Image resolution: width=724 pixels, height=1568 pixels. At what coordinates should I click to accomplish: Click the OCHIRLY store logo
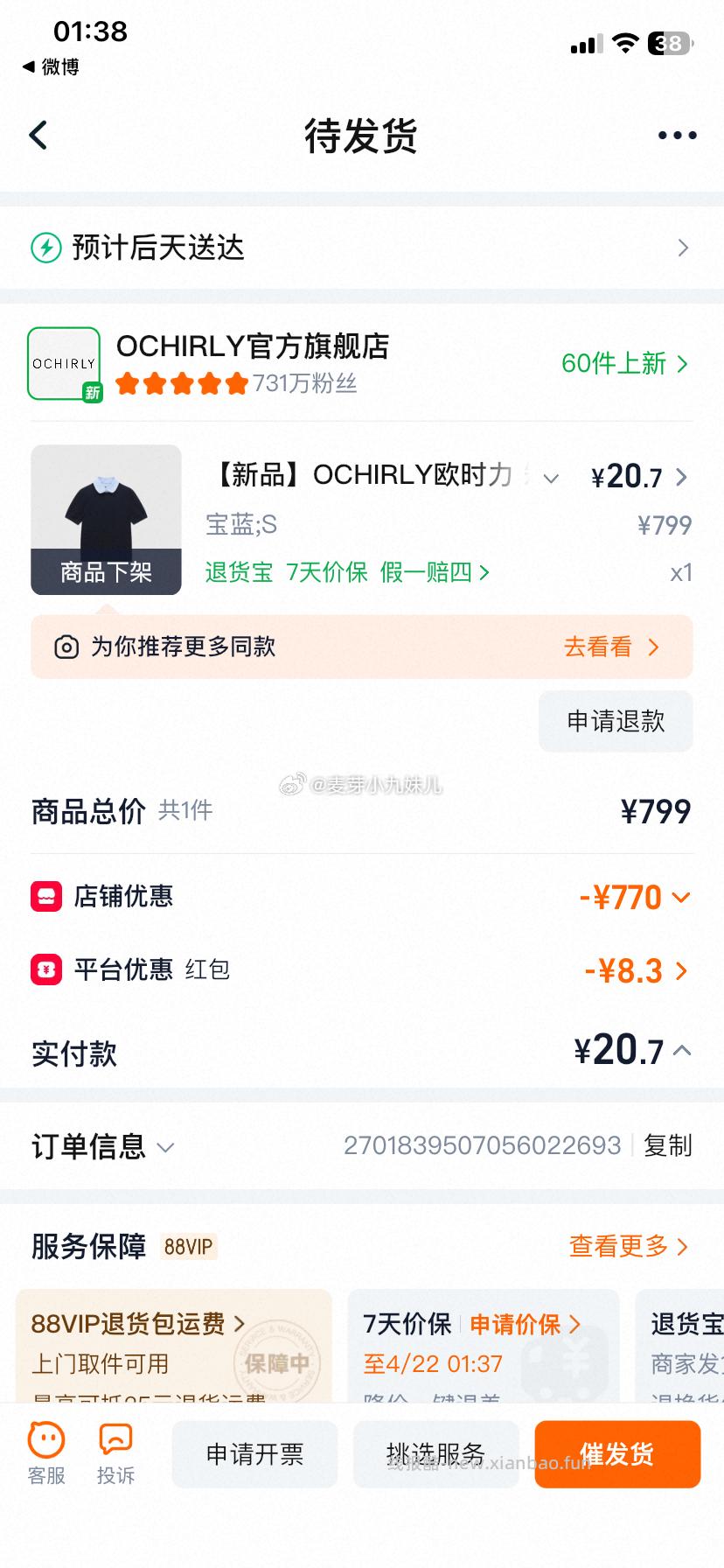(x=63, y=362)
